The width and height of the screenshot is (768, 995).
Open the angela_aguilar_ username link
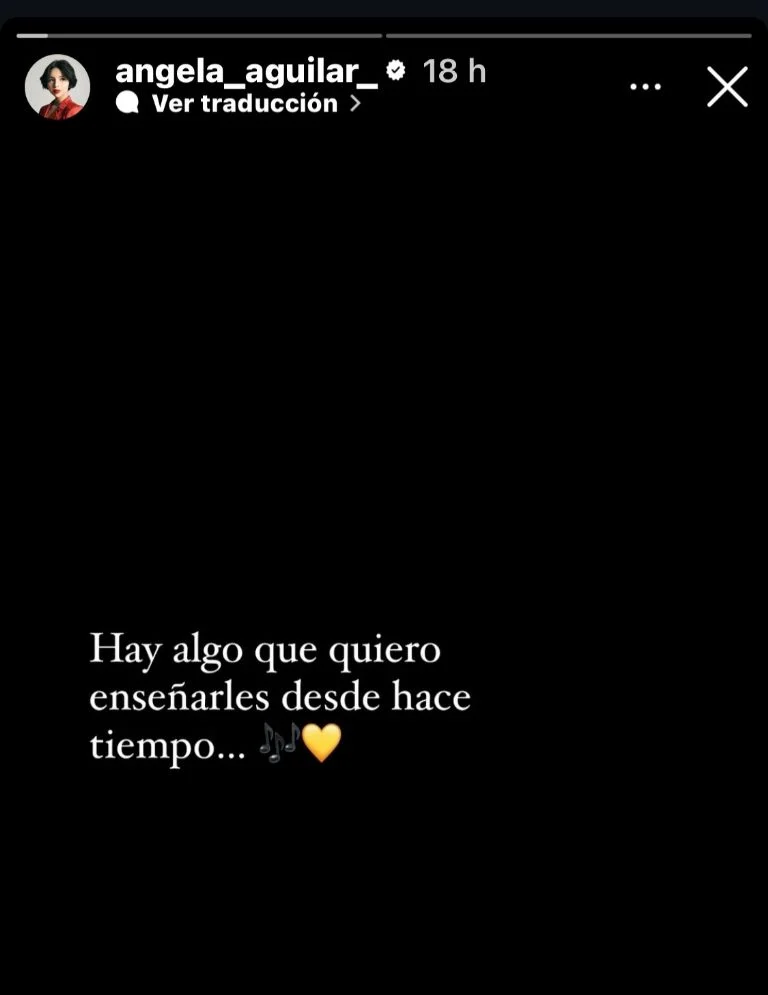(x=247, y=71)
